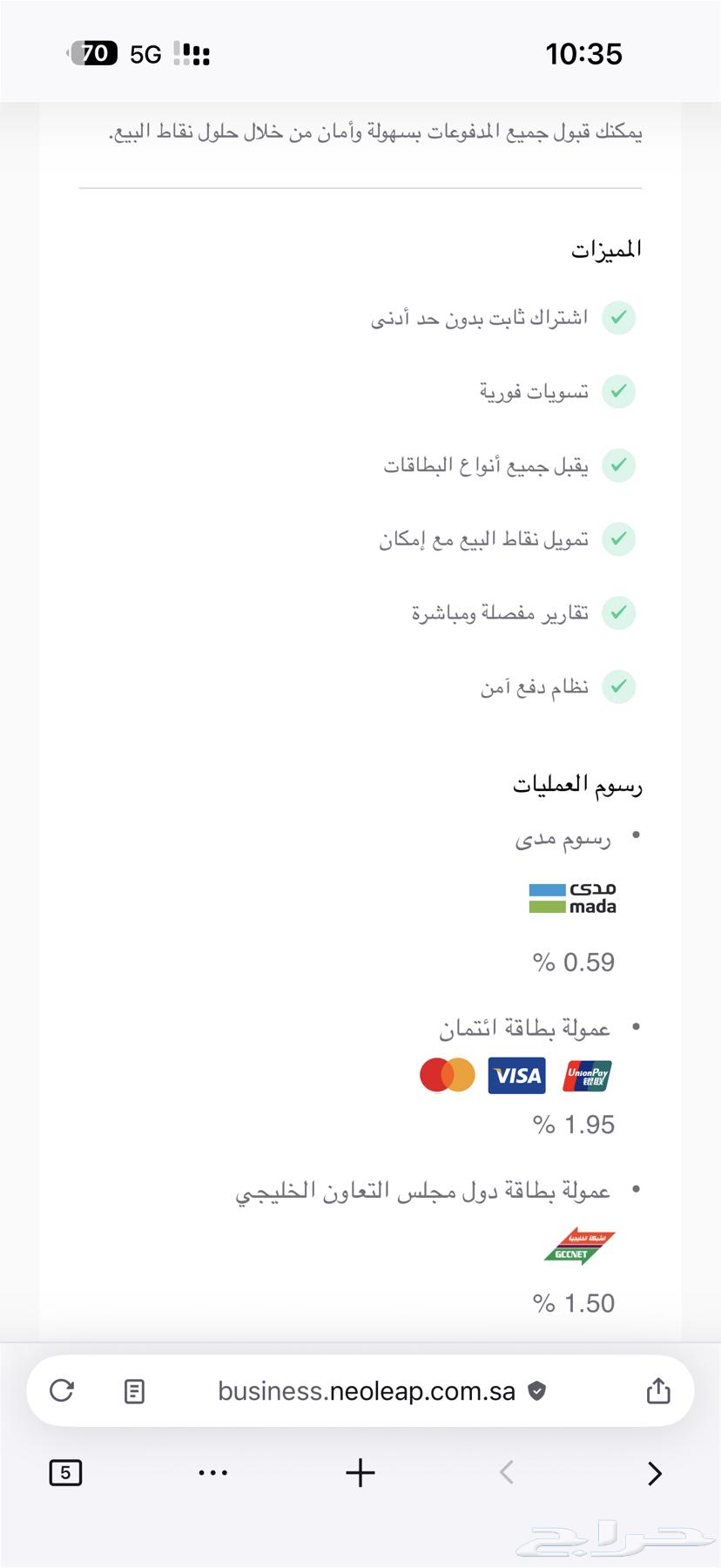Tap the page refresh icon

point(61,1390)
